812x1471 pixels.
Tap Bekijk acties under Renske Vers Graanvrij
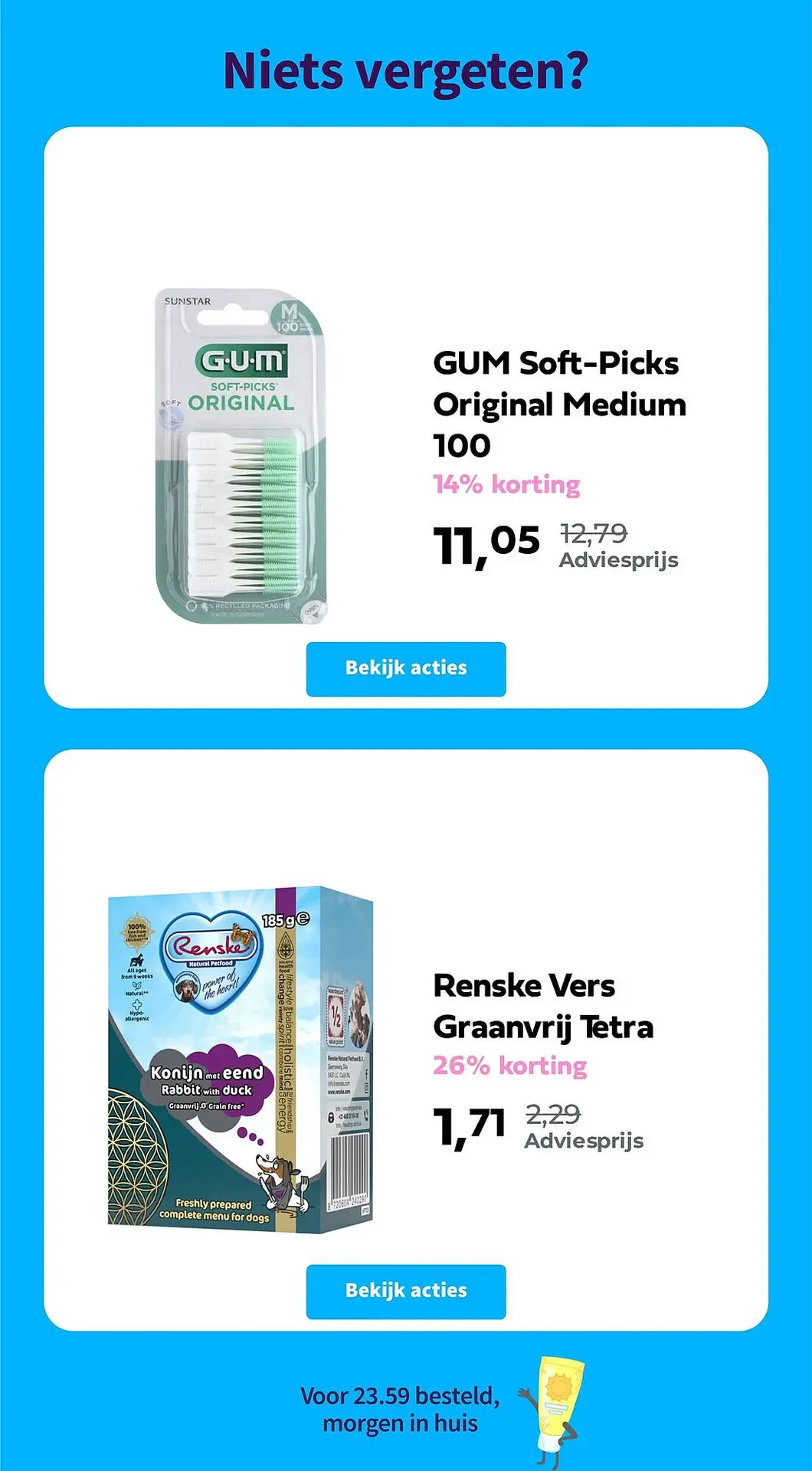coord(405,1291)
